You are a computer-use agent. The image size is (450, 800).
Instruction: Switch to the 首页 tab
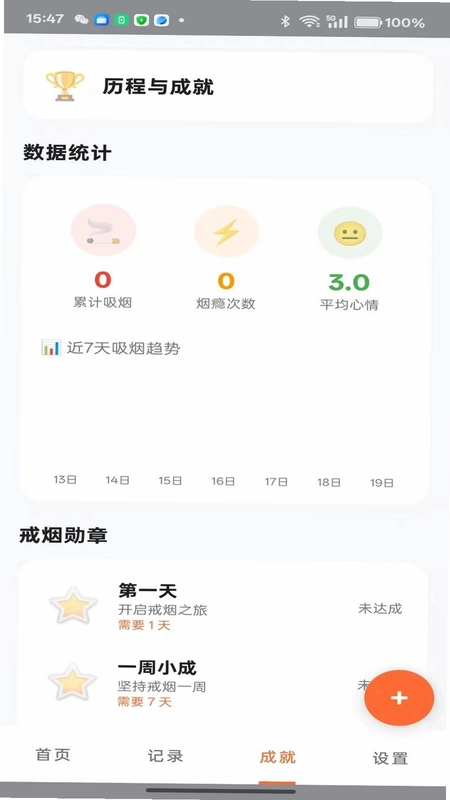click(53, 755)
